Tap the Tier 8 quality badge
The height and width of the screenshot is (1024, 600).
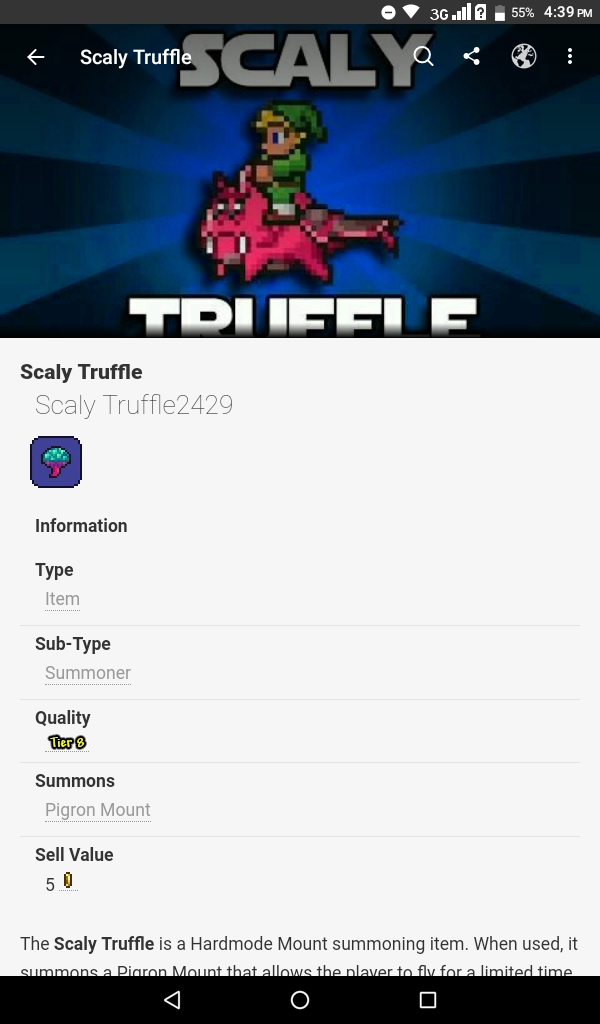(x=68, y=742)
